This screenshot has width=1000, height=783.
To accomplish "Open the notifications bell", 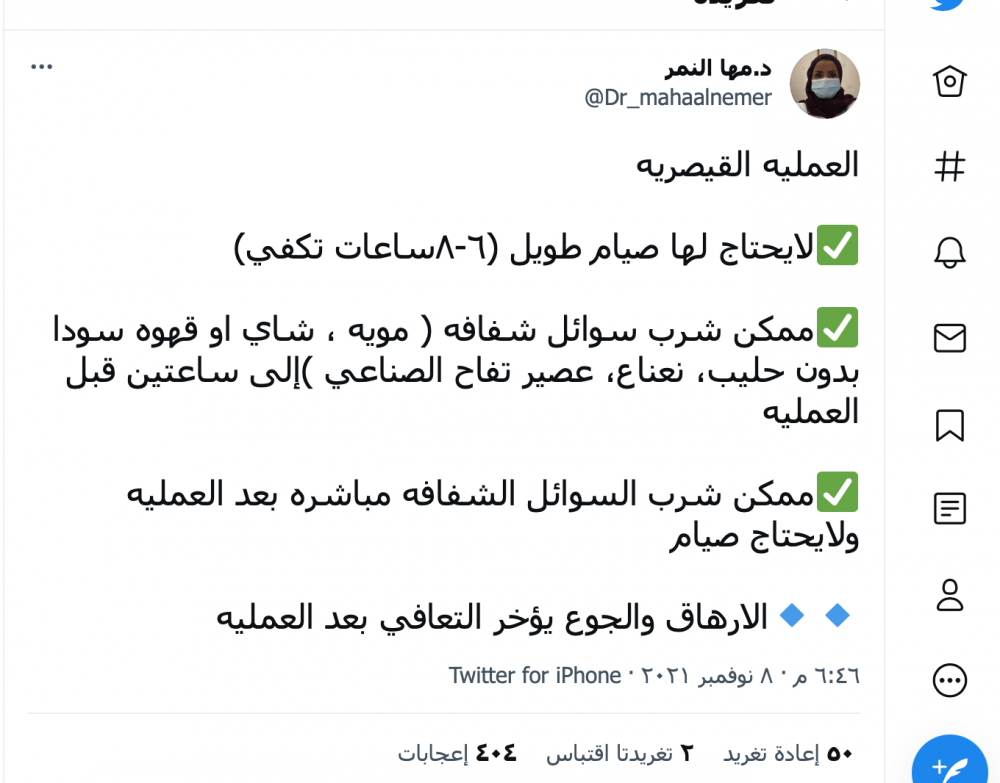I will (x=949, y=252).
